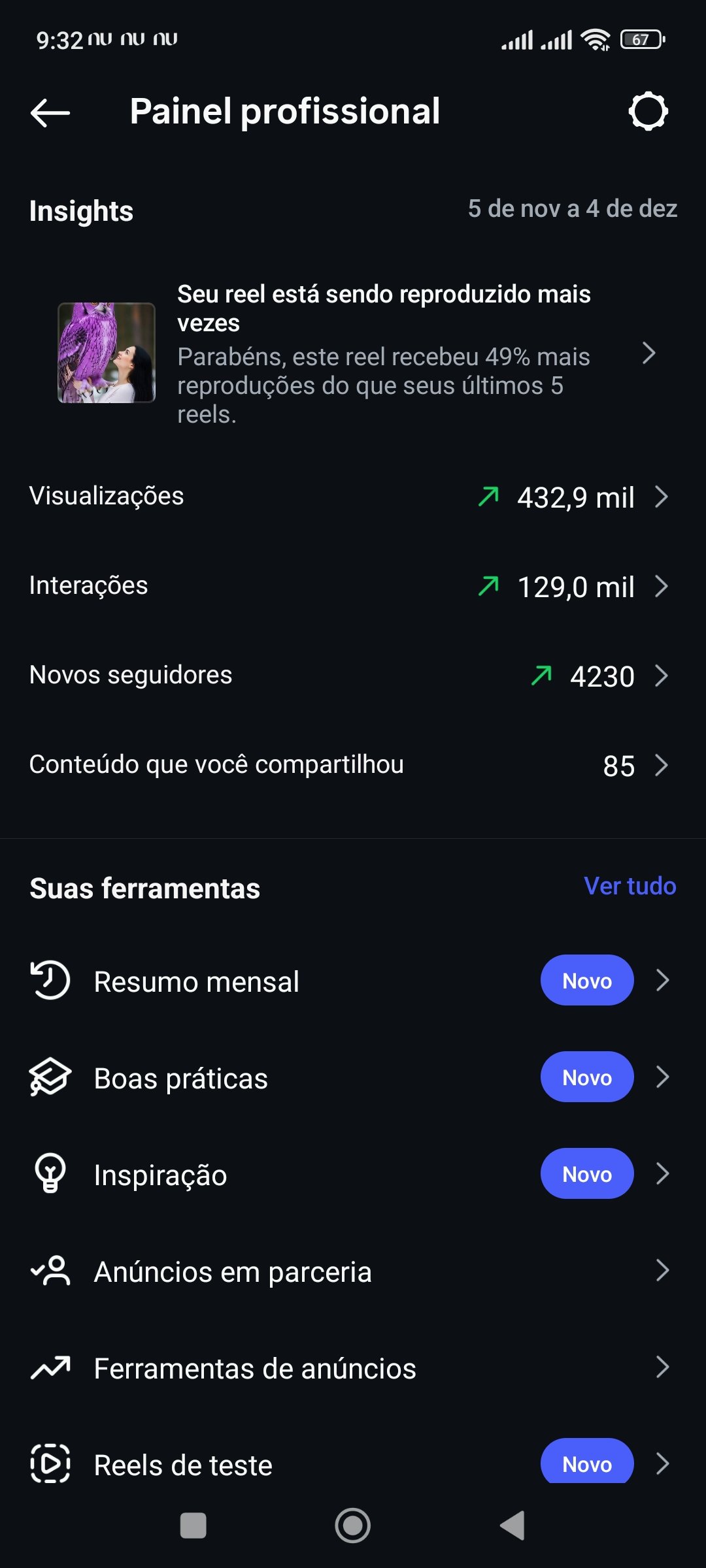Go back from Painel profissional
Screen dimensions: 706x1568
(50, 112)
